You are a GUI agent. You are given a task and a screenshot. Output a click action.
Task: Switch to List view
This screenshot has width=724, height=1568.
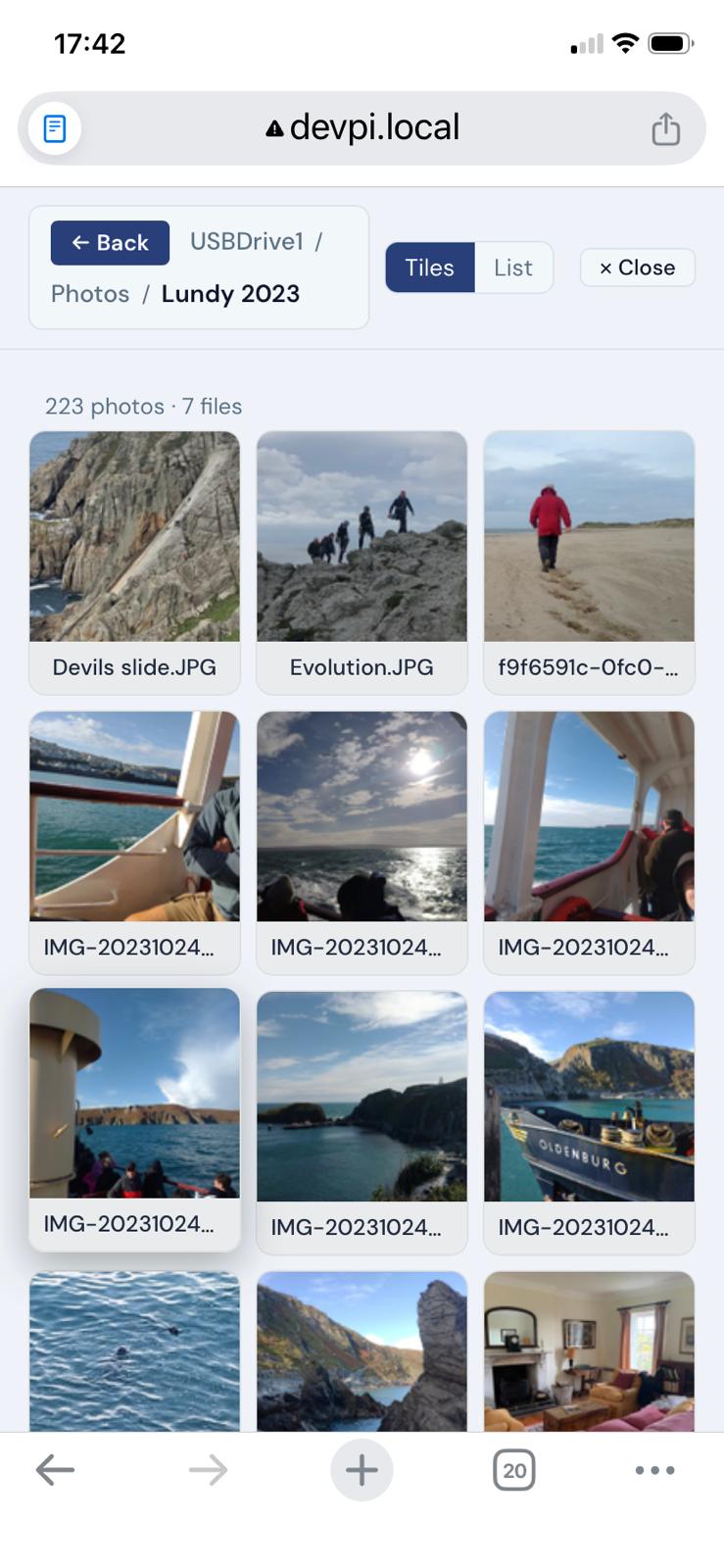[x=513, y=268]
